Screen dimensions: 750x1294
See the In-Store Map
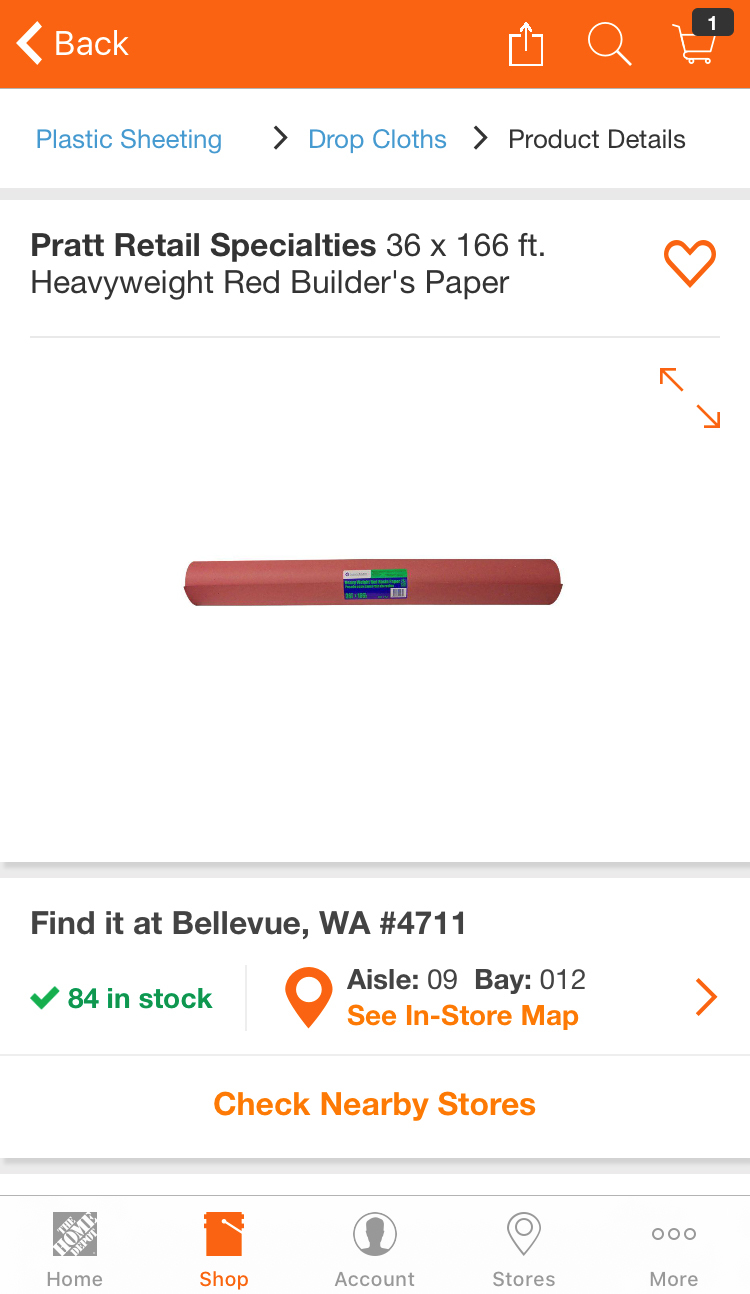pos(462,1016)
